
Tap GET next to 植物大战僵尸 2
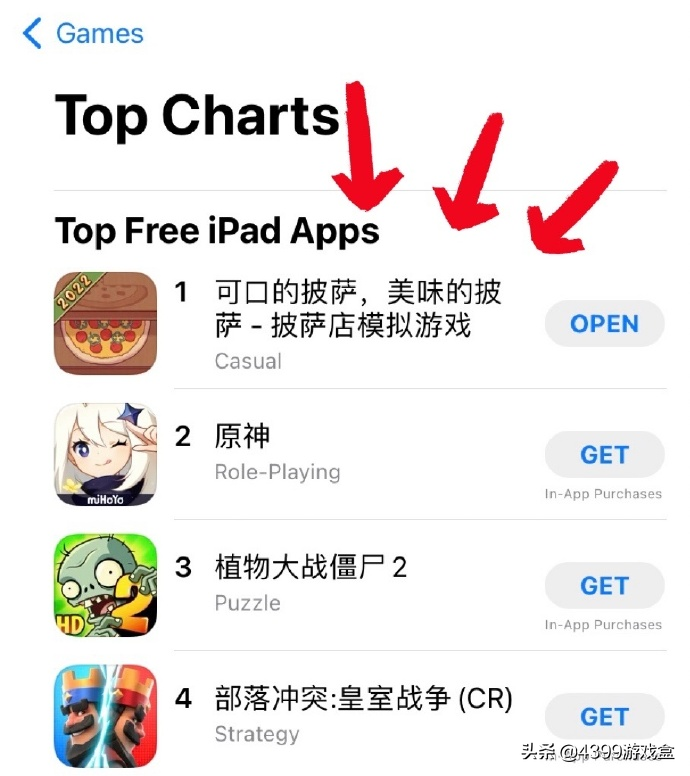pyautogui.click(x=604, y=586)
